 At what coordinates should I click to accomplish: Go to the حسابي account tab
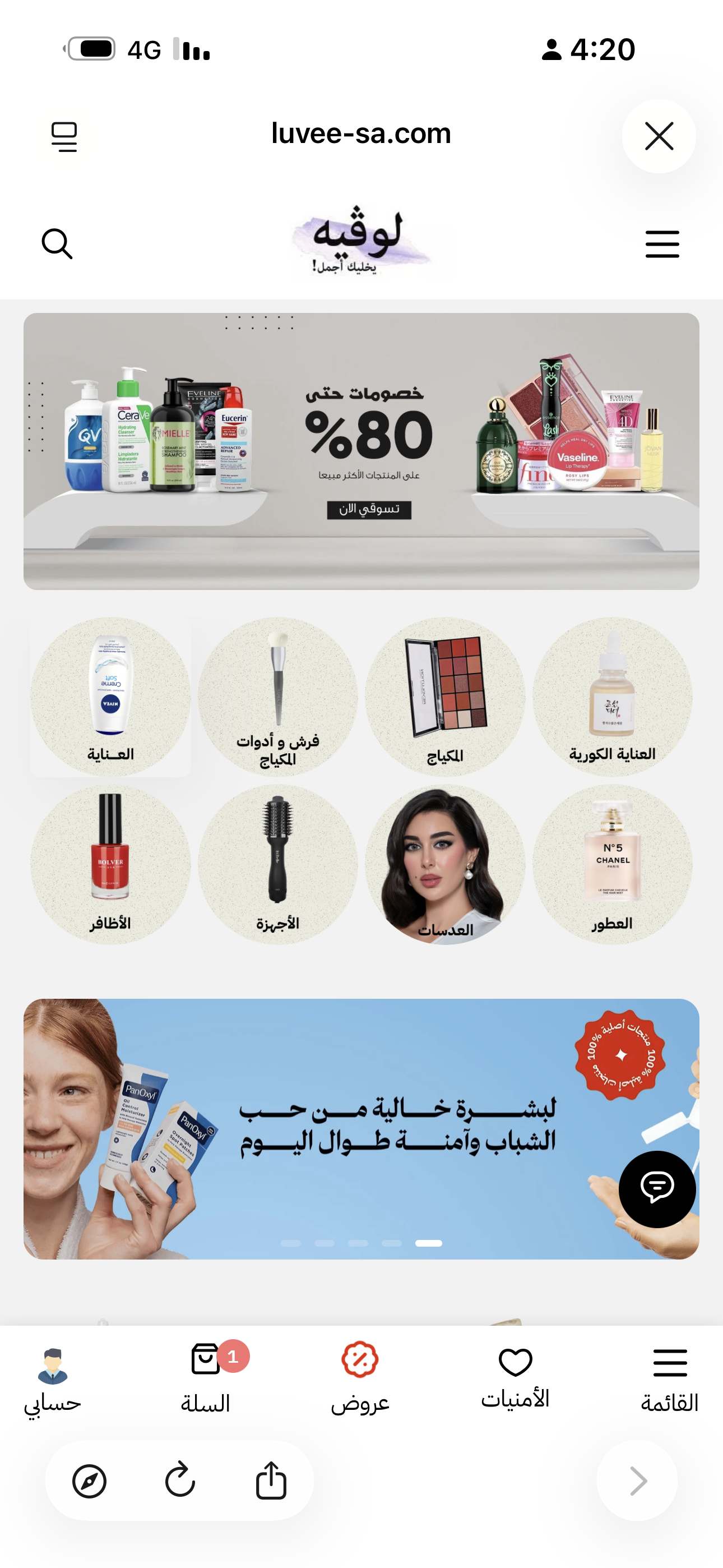coord(52,1380)
